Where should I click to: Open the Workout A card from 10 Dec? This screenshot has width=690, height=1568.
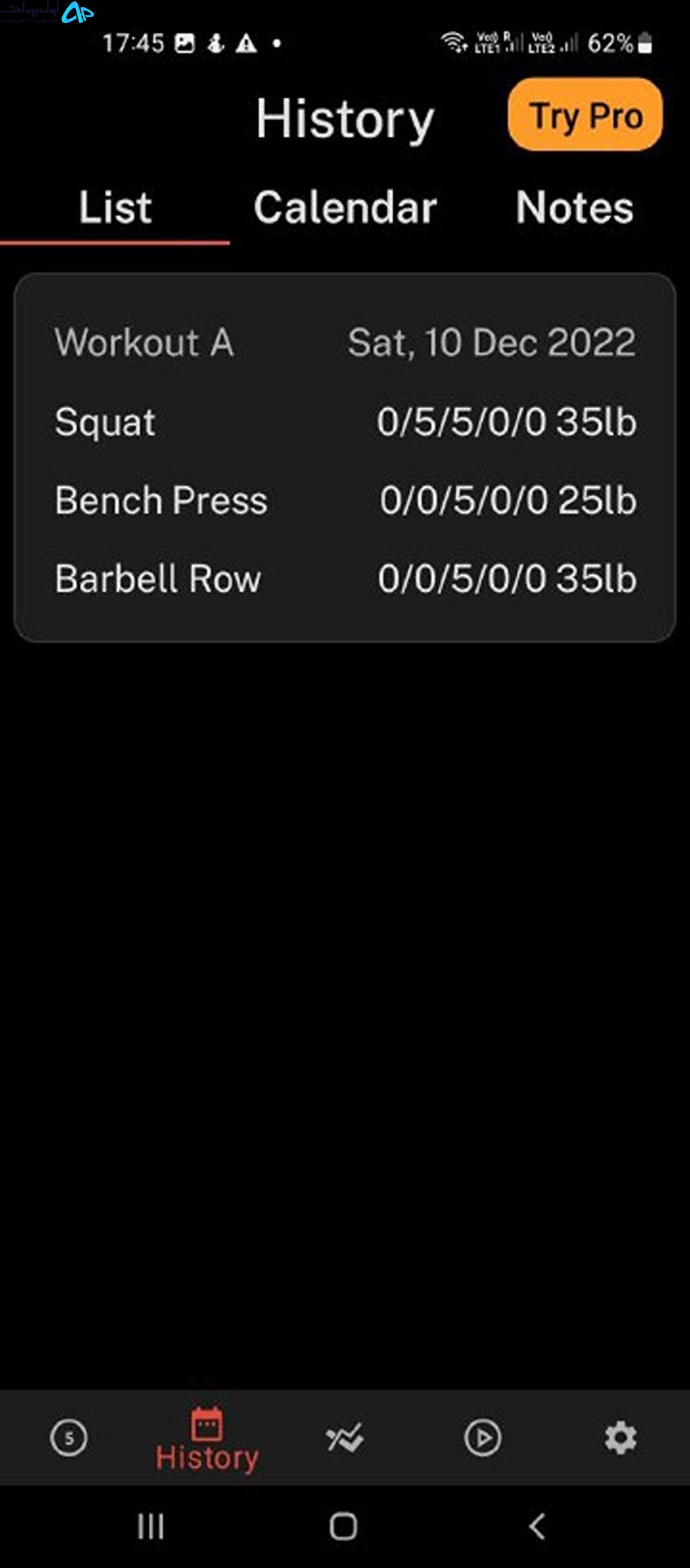point(345,457)
